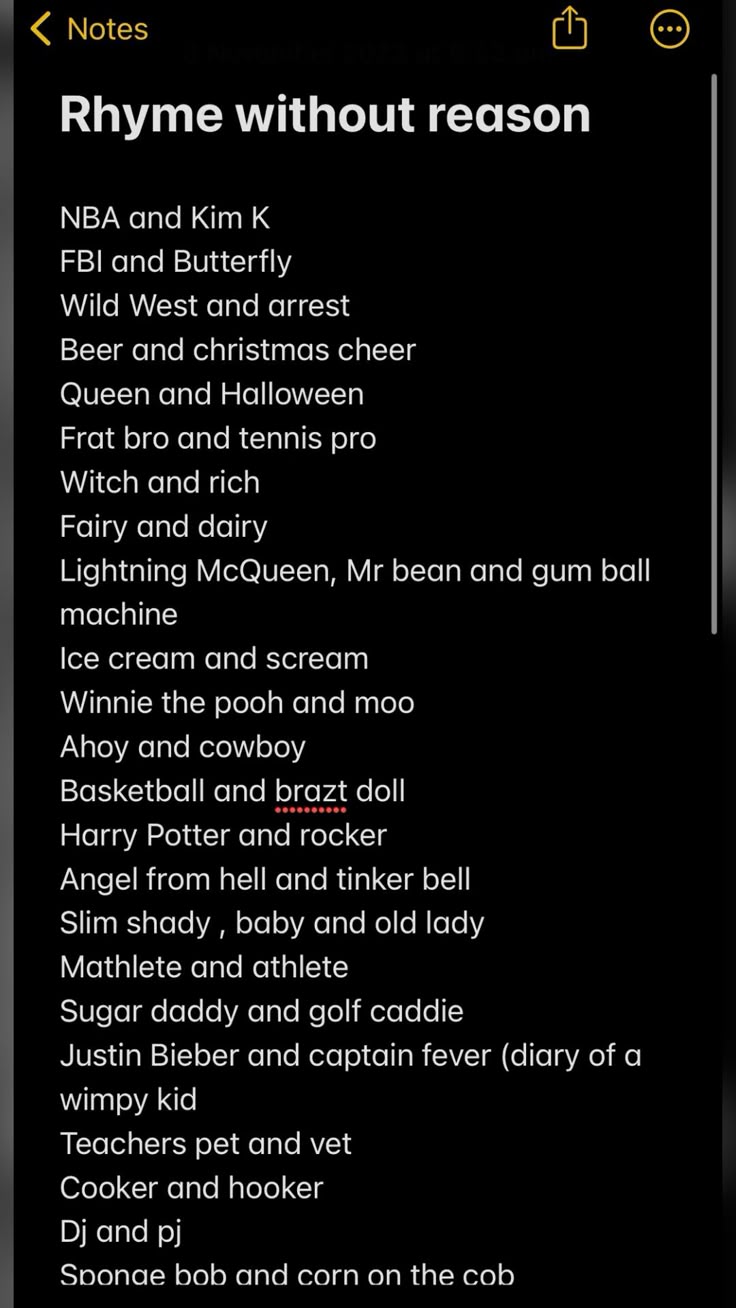
Task: Tap the line FBI and Butterfly
Action: (175, 261)
